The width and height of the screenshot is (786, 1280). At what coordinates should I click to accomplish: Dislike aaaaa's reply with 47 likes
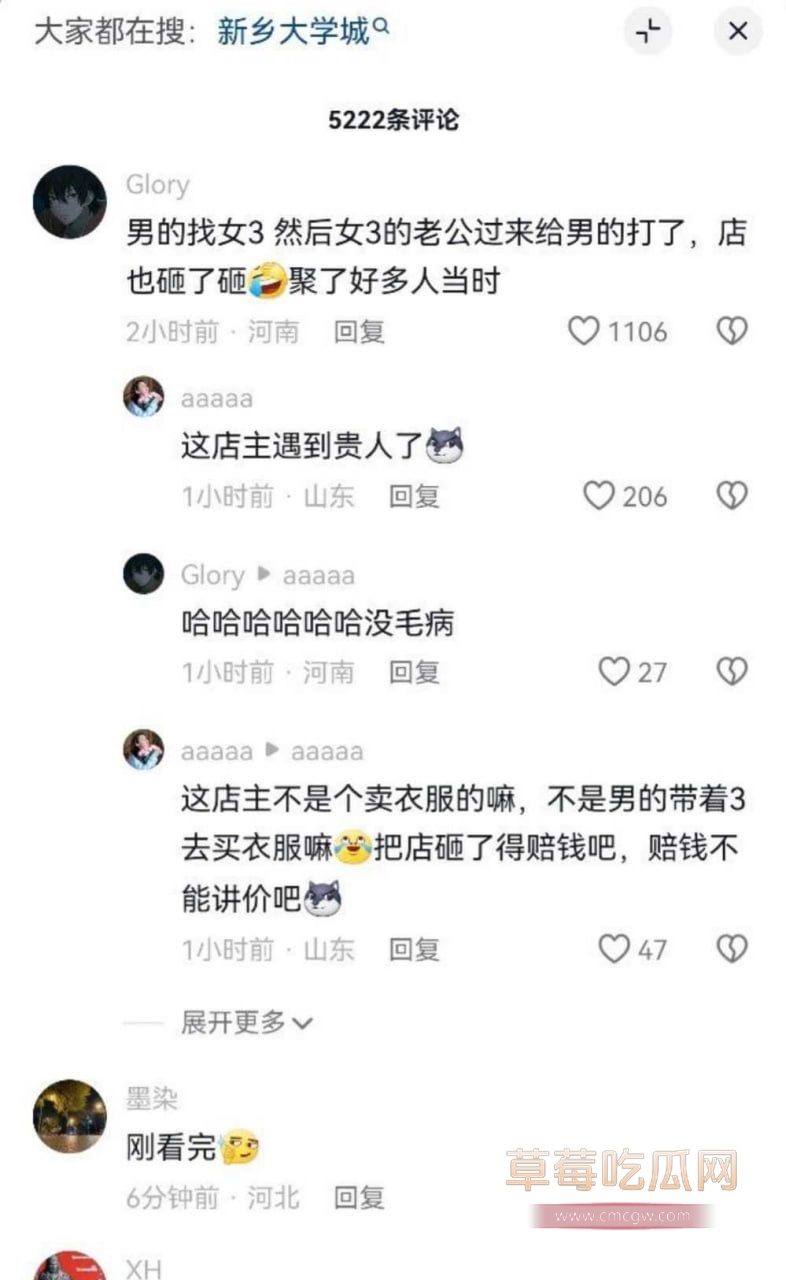click(x=732, y=949)
